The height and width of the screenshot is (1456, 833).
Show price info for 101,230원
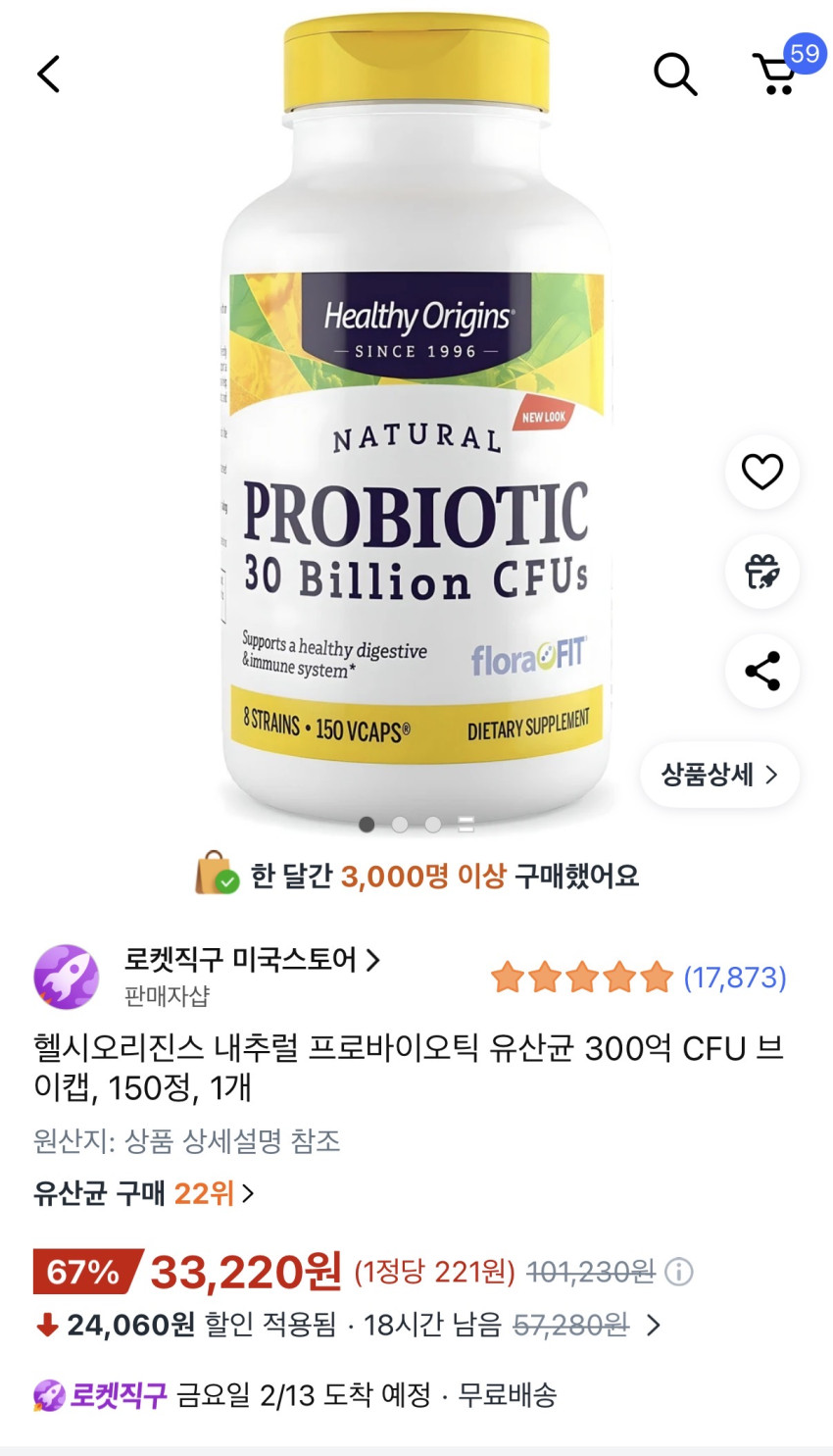[x=679, y=1273]
